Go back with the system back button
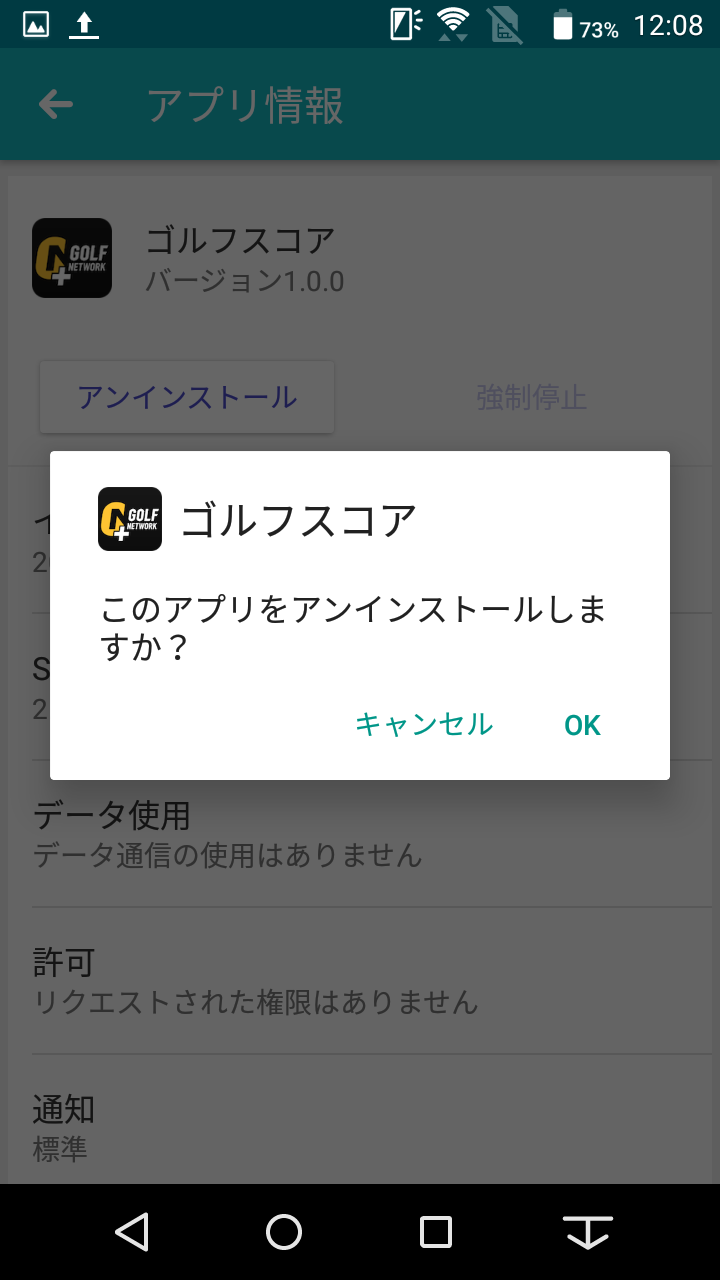Screen dimensions: 720x1280 [132, 1232]
